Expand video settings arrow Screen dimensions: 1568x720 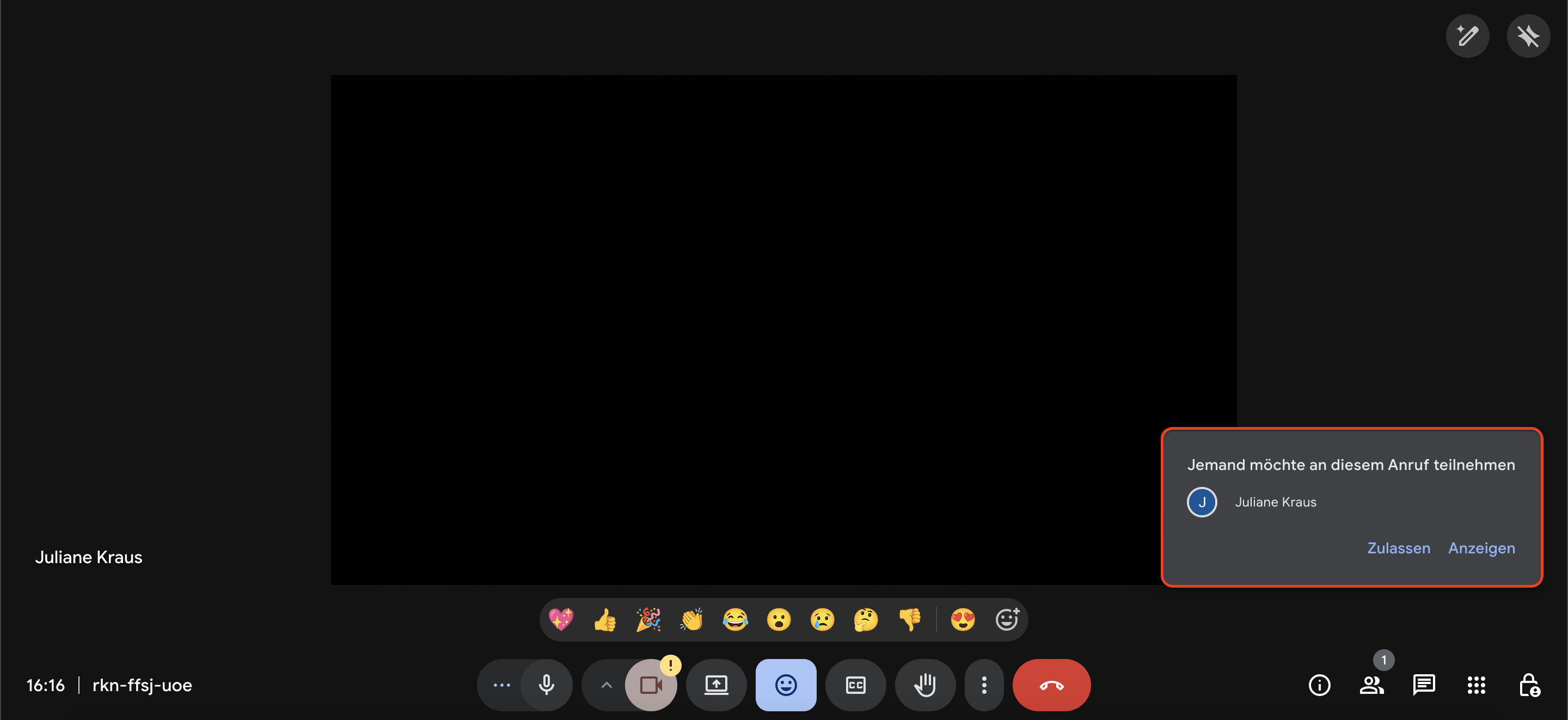[x=605, y=685]
